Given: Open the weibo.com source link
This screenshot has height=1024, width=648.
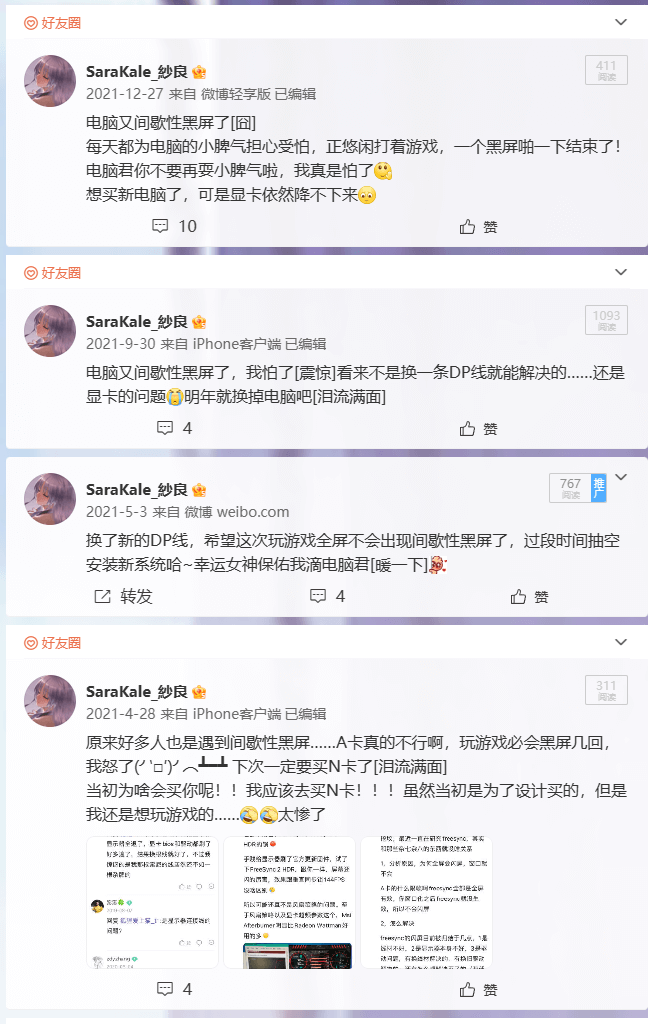Looking at the screenshot, I should pyautogui.click(x=246, y=511).
